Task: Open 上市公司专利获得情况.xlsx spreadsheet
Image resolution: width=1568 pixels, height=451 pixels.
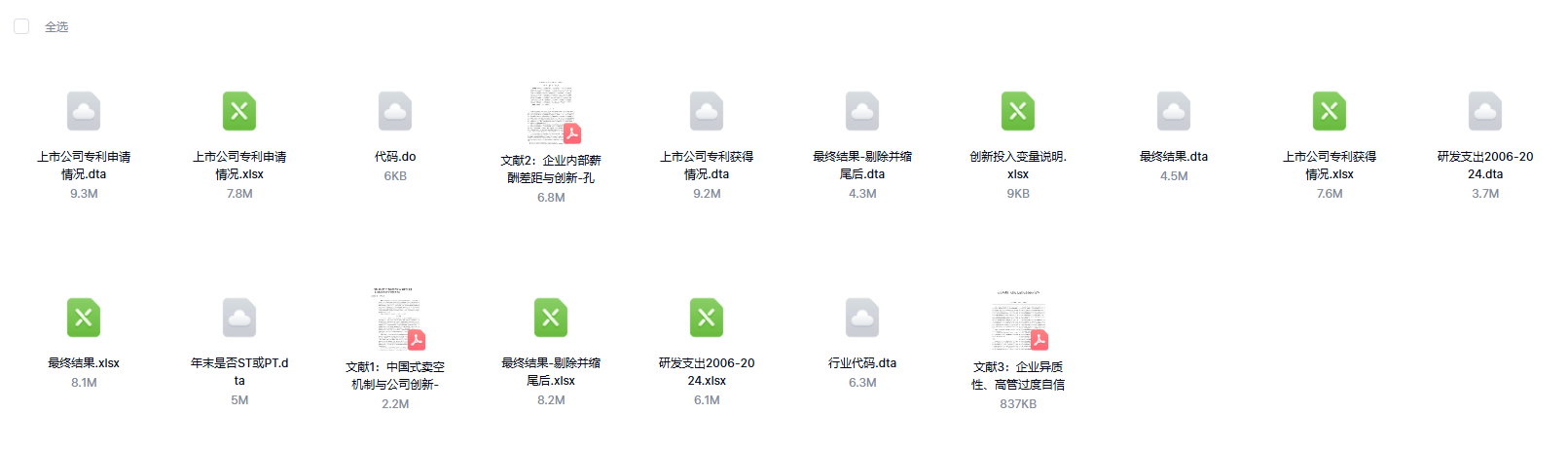Action: coord(1330,112)
